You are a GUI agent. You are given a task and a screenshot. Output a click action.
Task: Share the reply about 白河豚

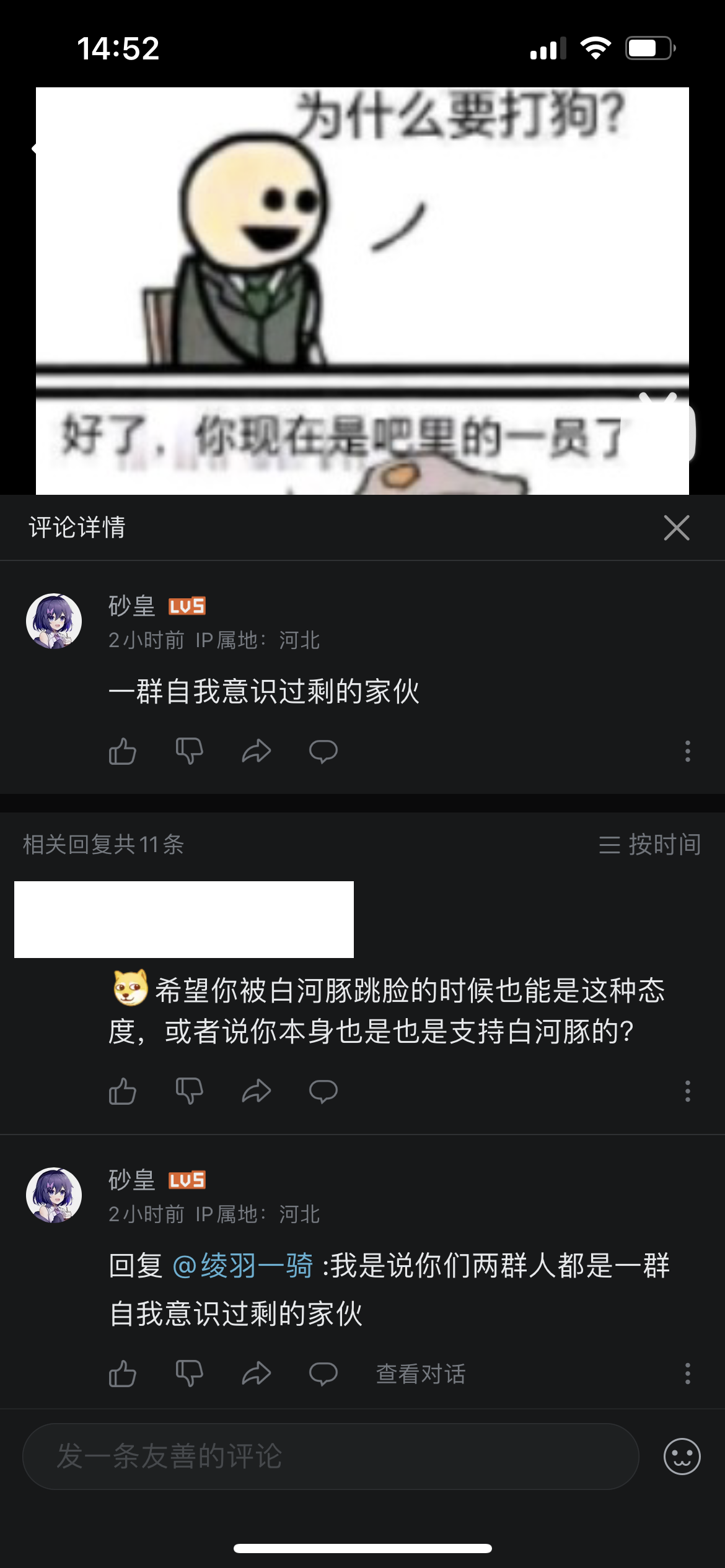coord(257,1091)
